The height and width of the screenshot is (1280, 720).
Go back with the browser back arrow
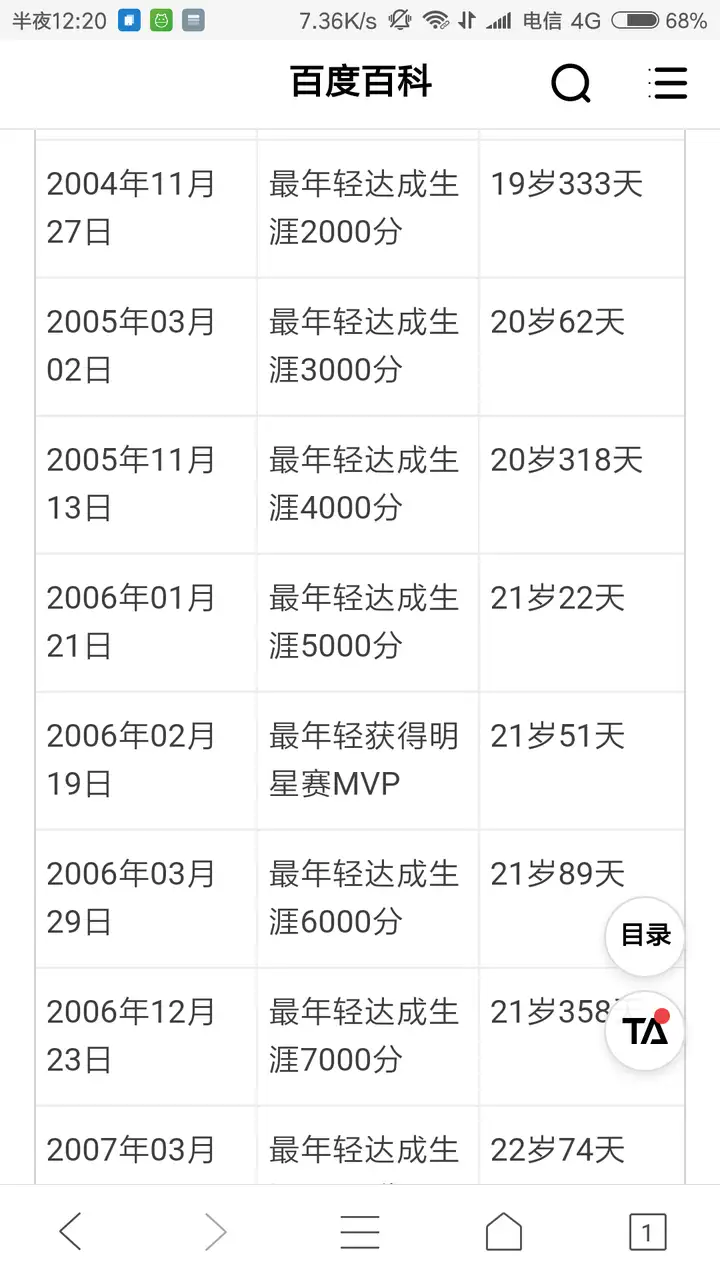click(71, 1232)
